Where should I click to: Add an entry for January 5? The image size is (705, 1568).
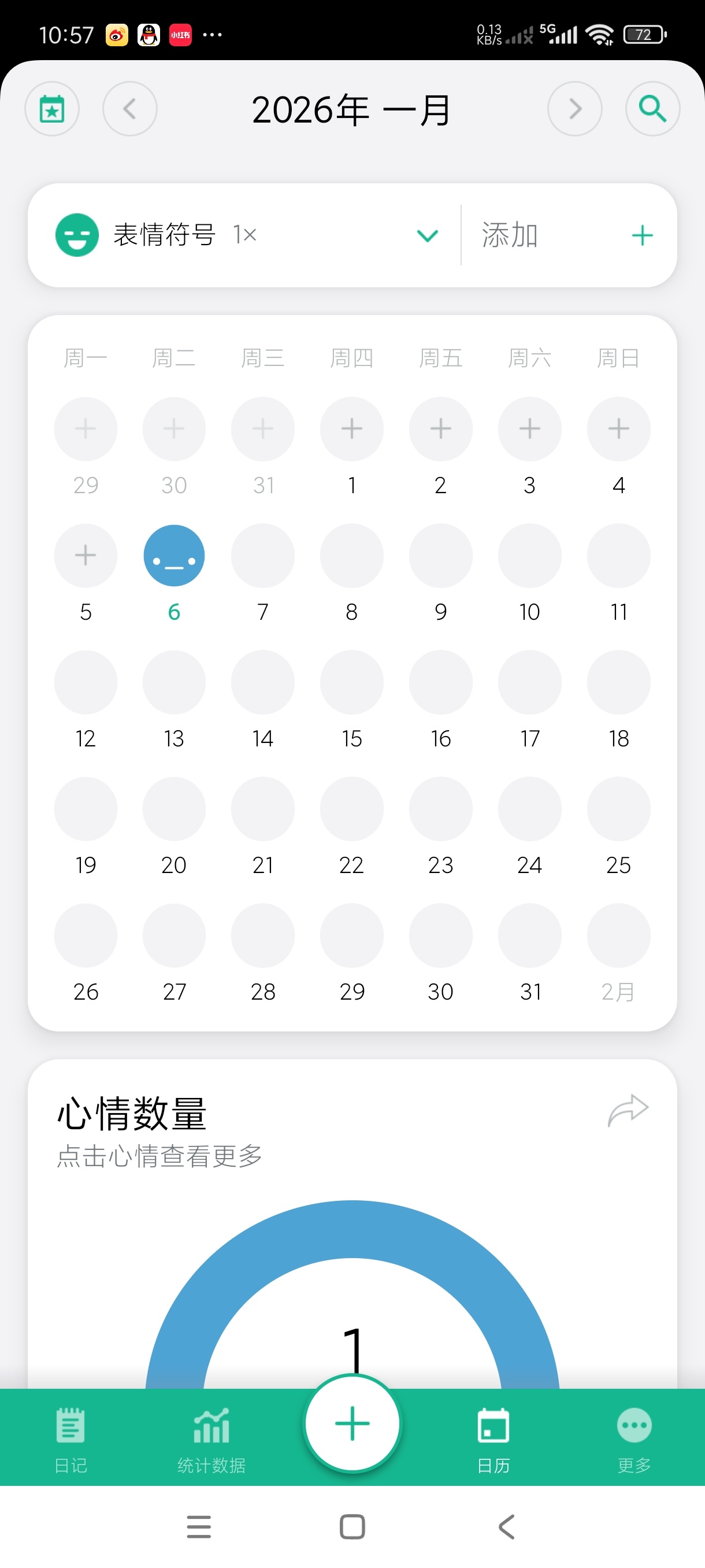86,555
